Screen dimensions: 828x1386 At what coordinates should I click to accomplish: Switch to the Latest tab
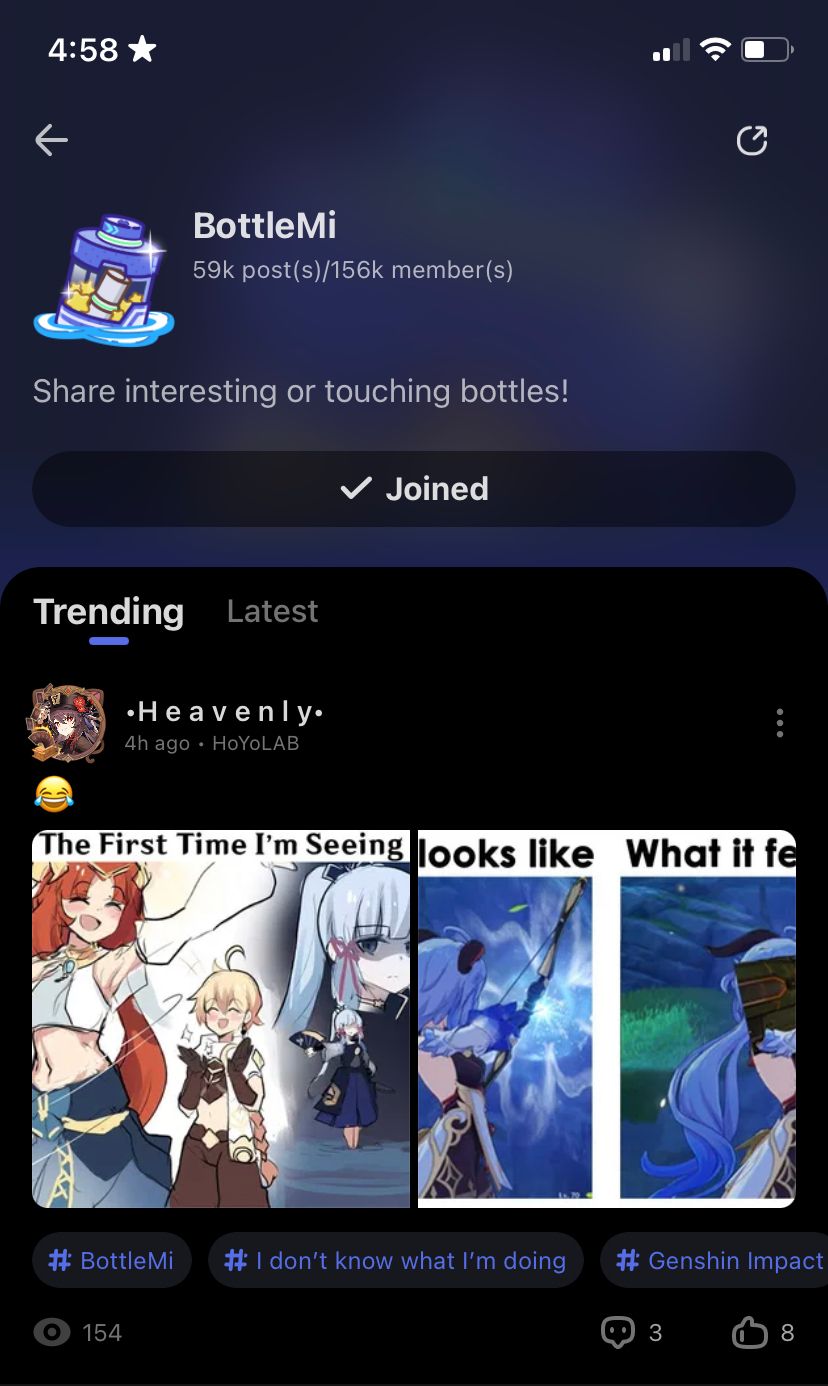271,611
